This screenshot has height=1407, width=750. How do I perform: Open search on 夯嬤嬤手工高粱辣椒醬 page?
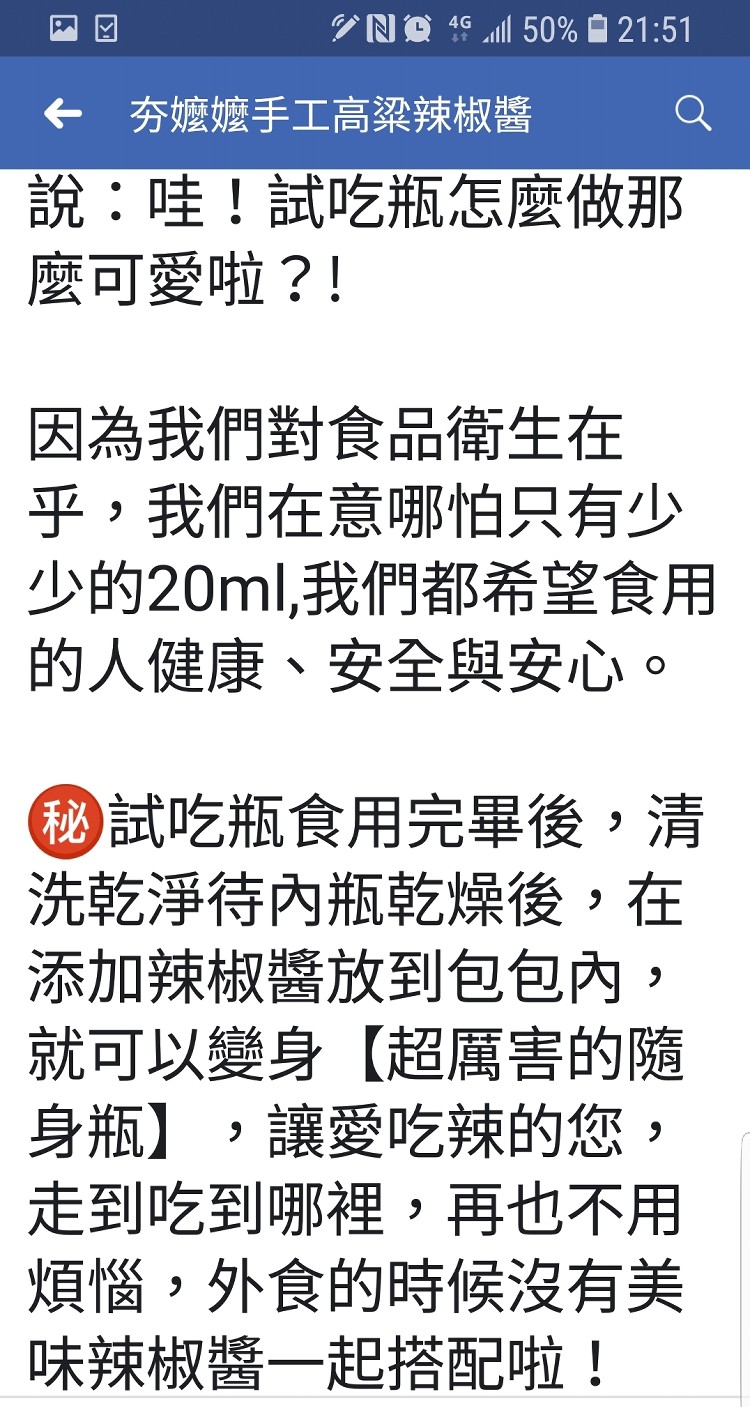[692, 114]
